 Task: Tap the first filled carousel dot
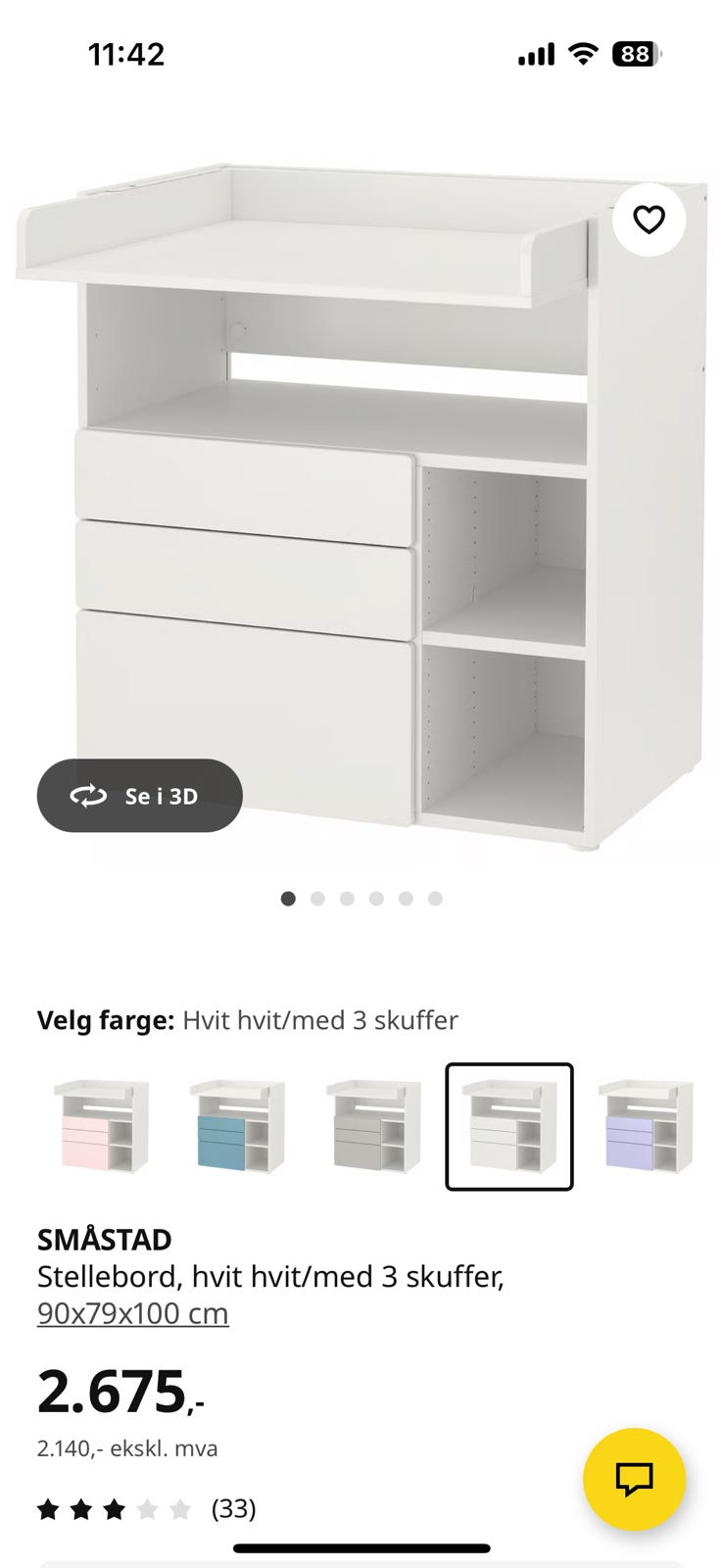(x=288, y=898)
